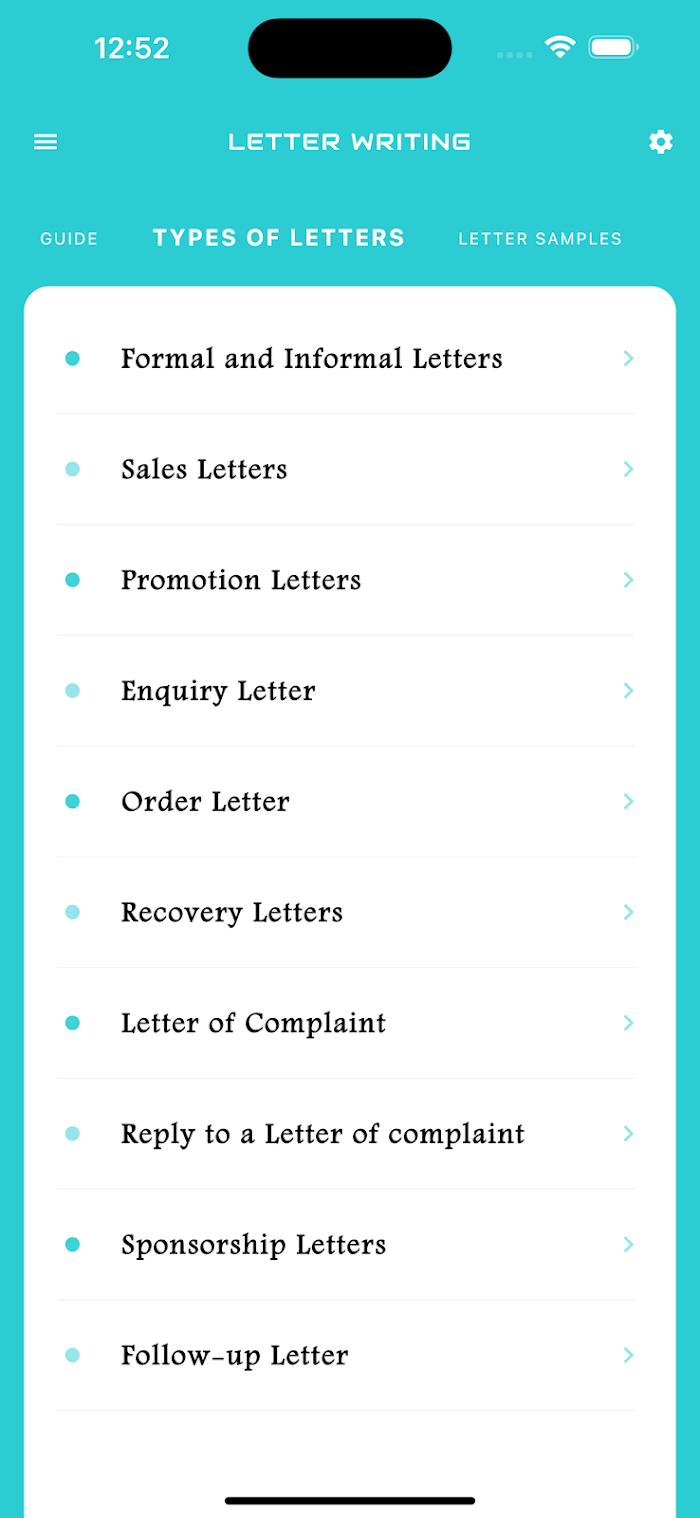Switch to the Guide tab
The image size is (700, 1518).
point(69,239)
